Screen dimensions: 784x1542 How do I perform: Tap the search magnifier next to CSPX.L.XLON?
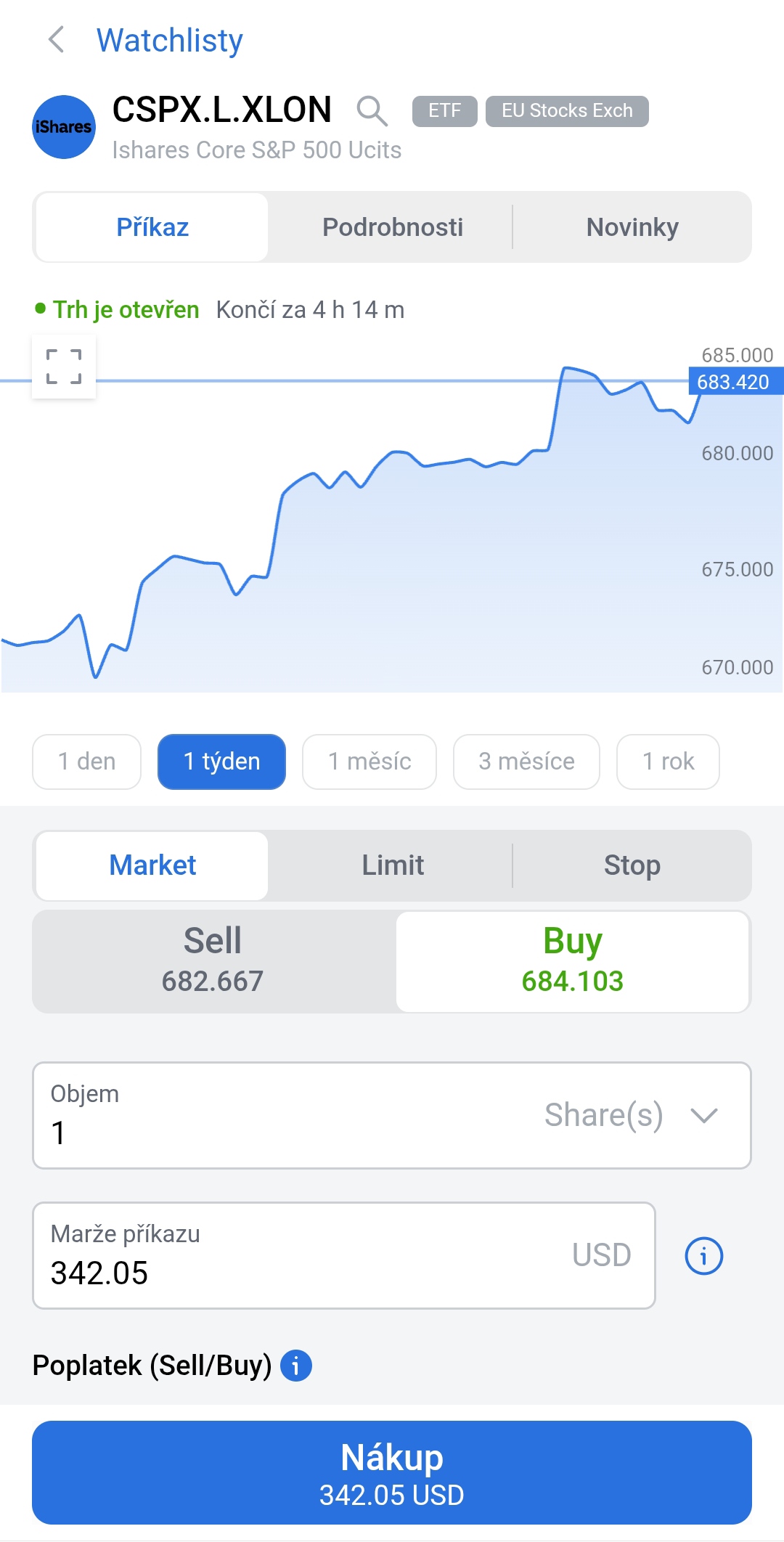pos(372,111)
